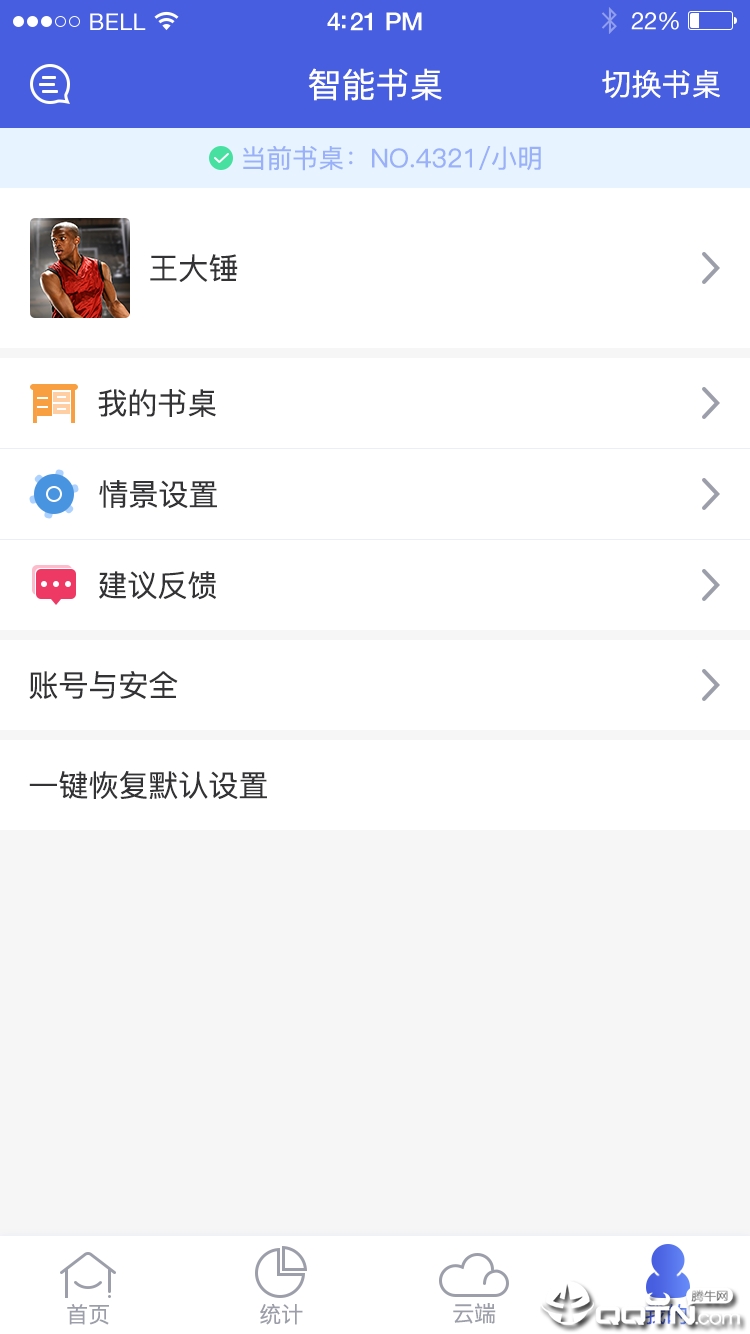
Task: Go to 情景设置 scene settings
Action: [x=375, y=494]
